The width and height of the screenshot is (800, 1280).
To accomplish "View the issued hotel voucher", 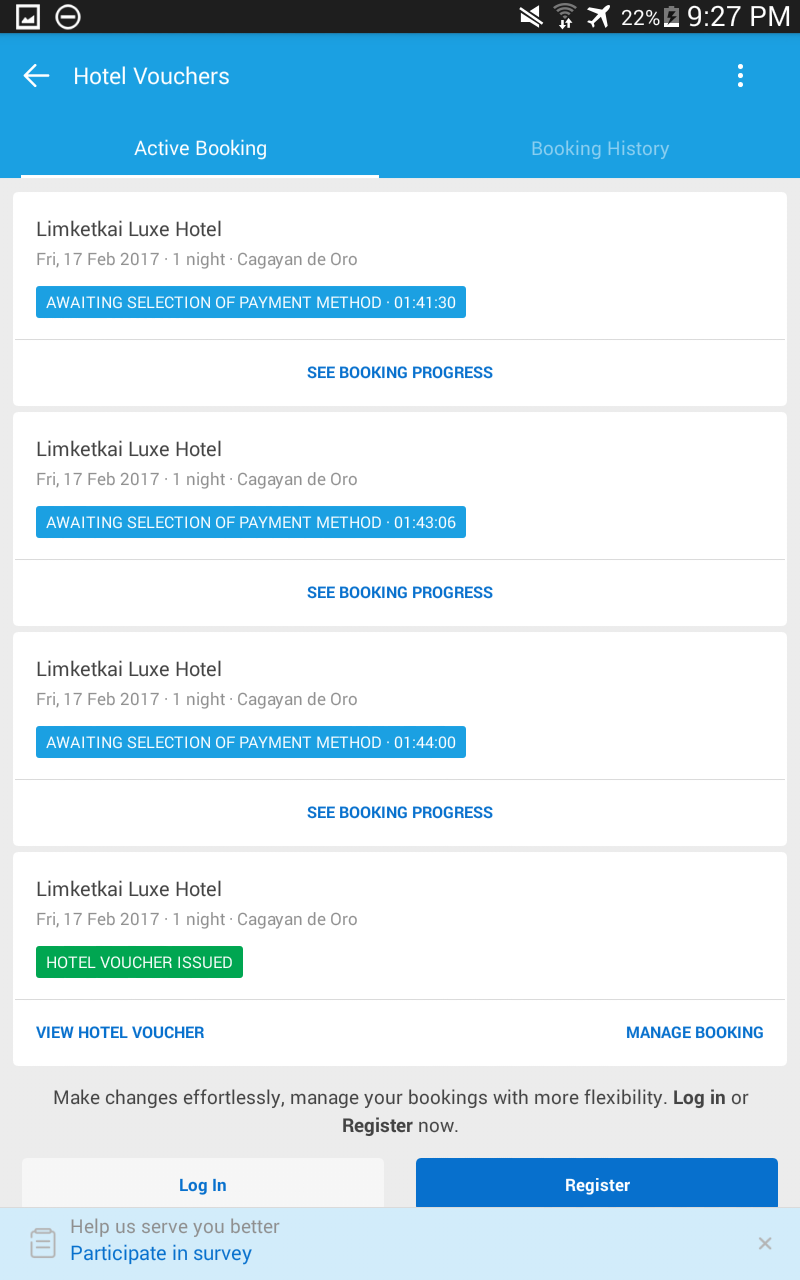I will click(120, 1032).
